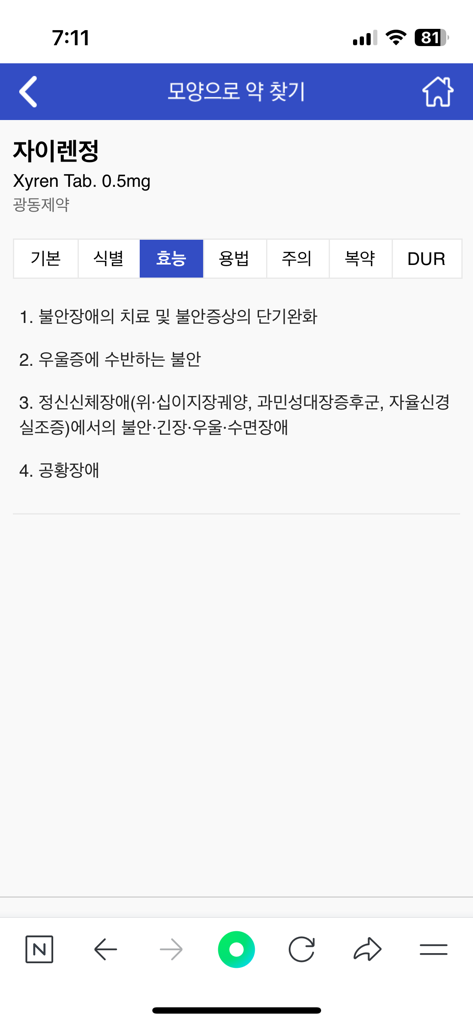Screen dimensions: 473x1024
Task: Open the 주의 tab
Action: point(298,259)
